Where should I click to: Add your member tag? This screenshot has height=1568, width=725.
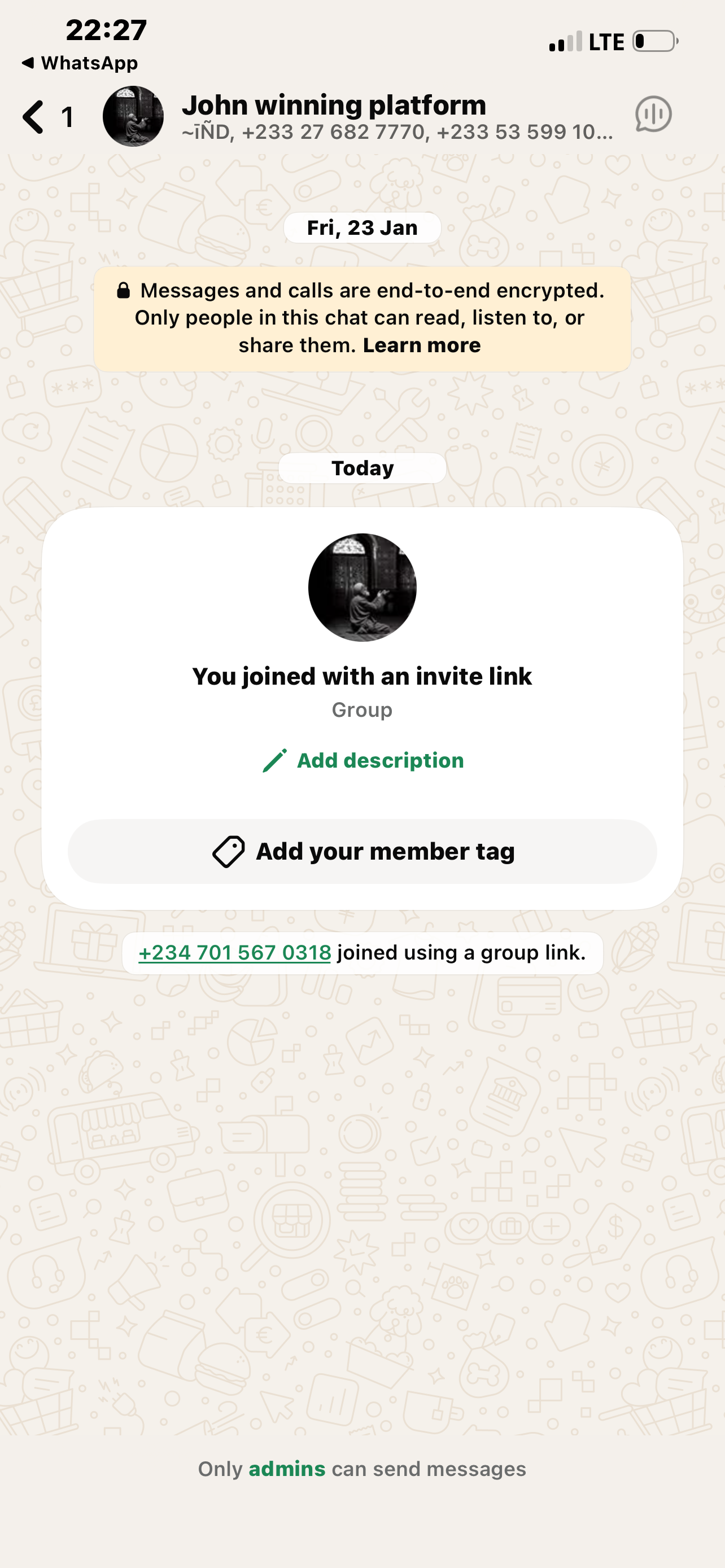[x=362, y=851]
